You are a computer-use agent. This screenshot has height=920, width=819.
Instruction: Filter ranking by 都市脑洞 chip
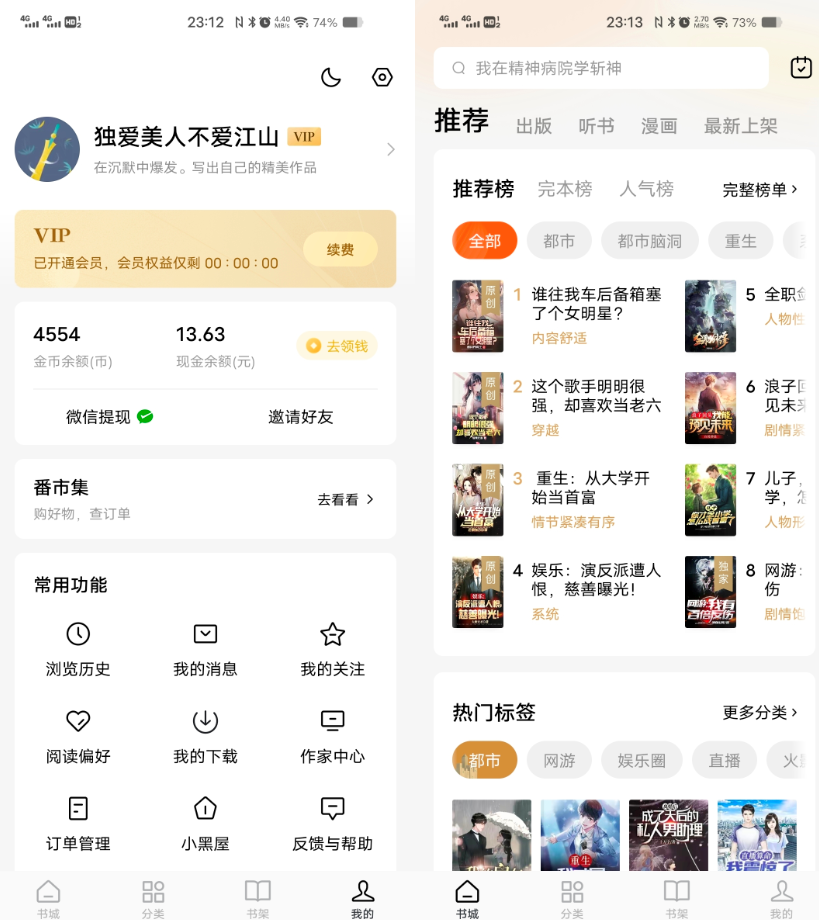pos(650,241)
